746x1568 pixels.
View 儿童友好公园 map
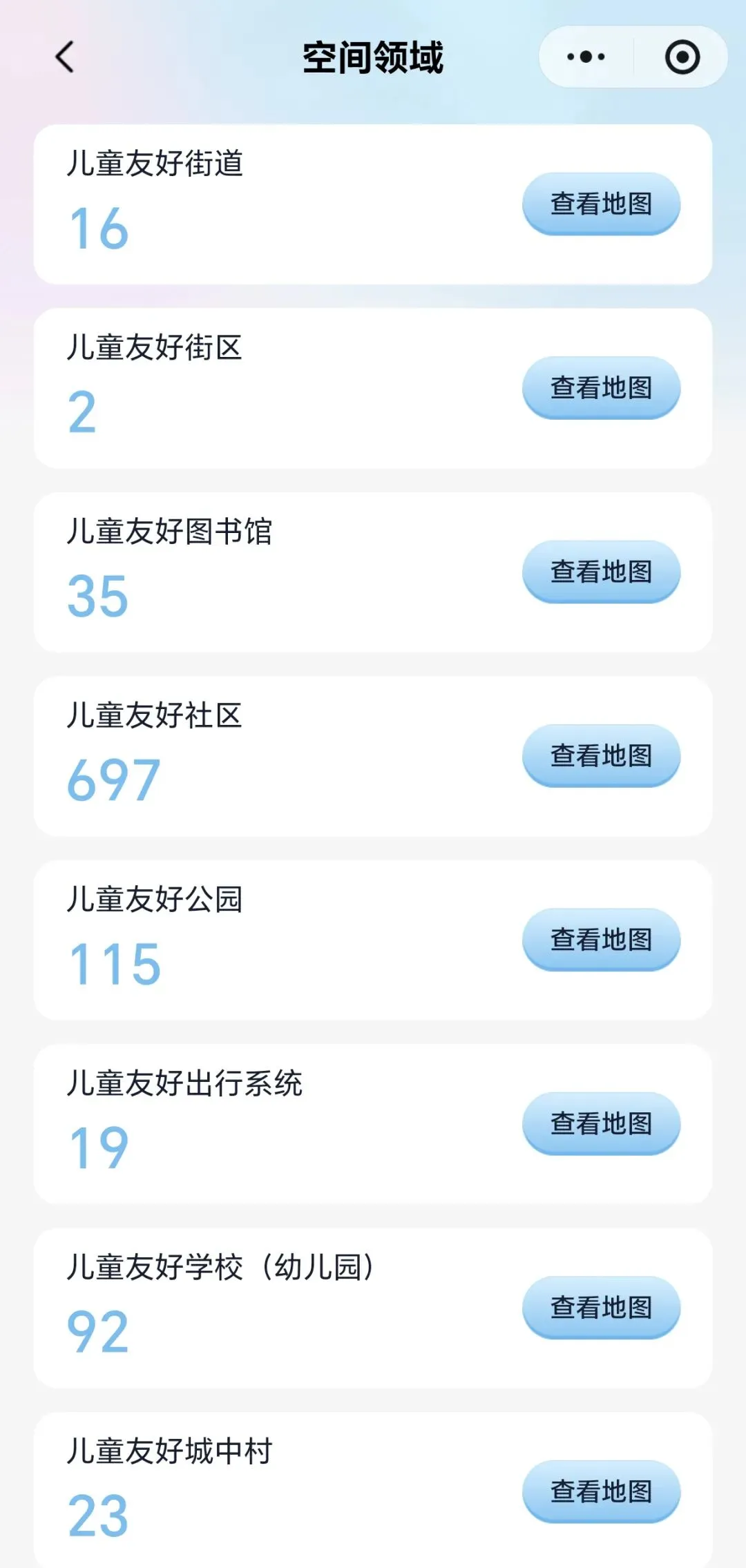pos(601,939)
